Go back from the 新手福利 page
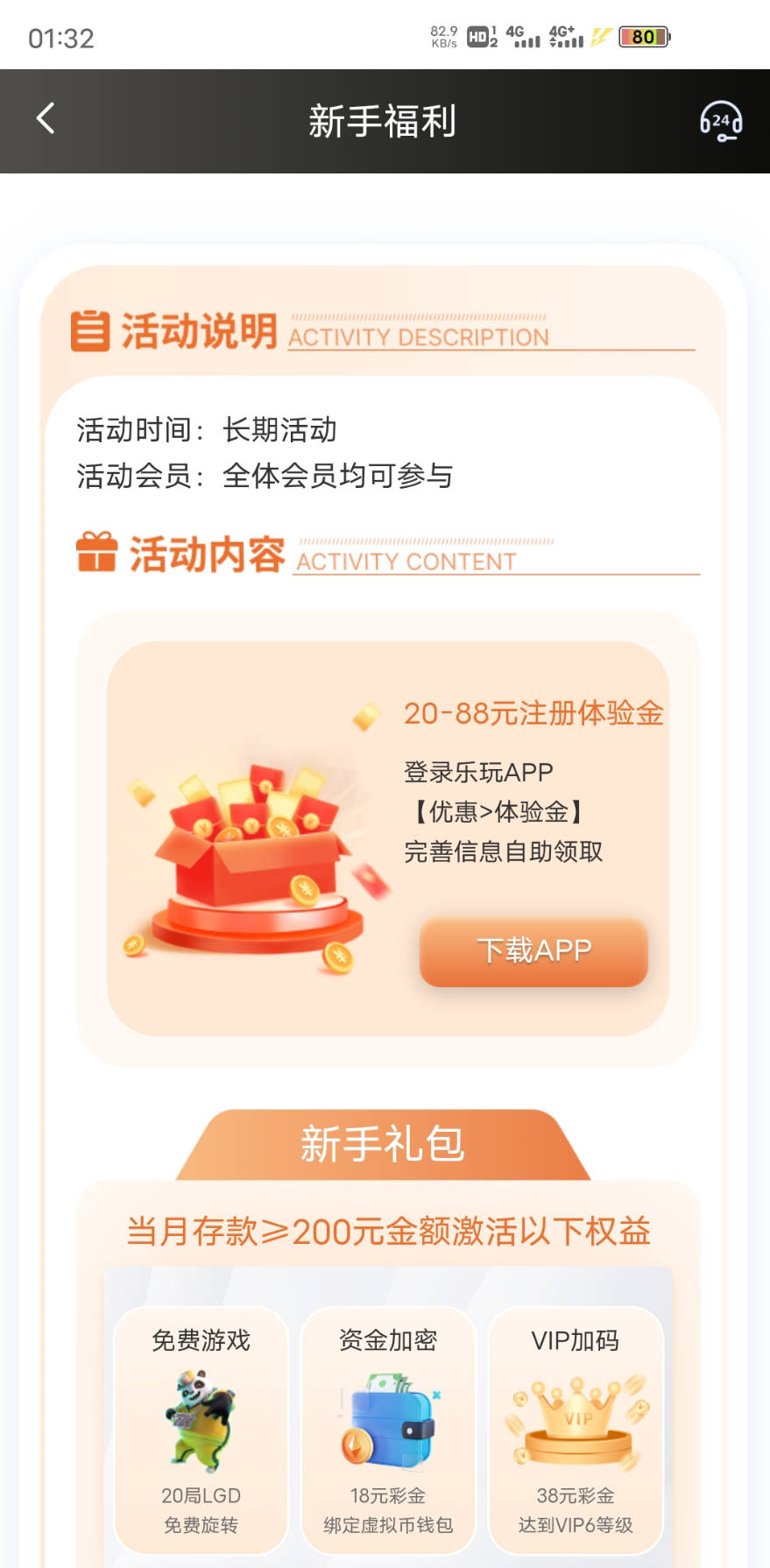This screenshot has width=770, height=1568. tap(46, 119)
